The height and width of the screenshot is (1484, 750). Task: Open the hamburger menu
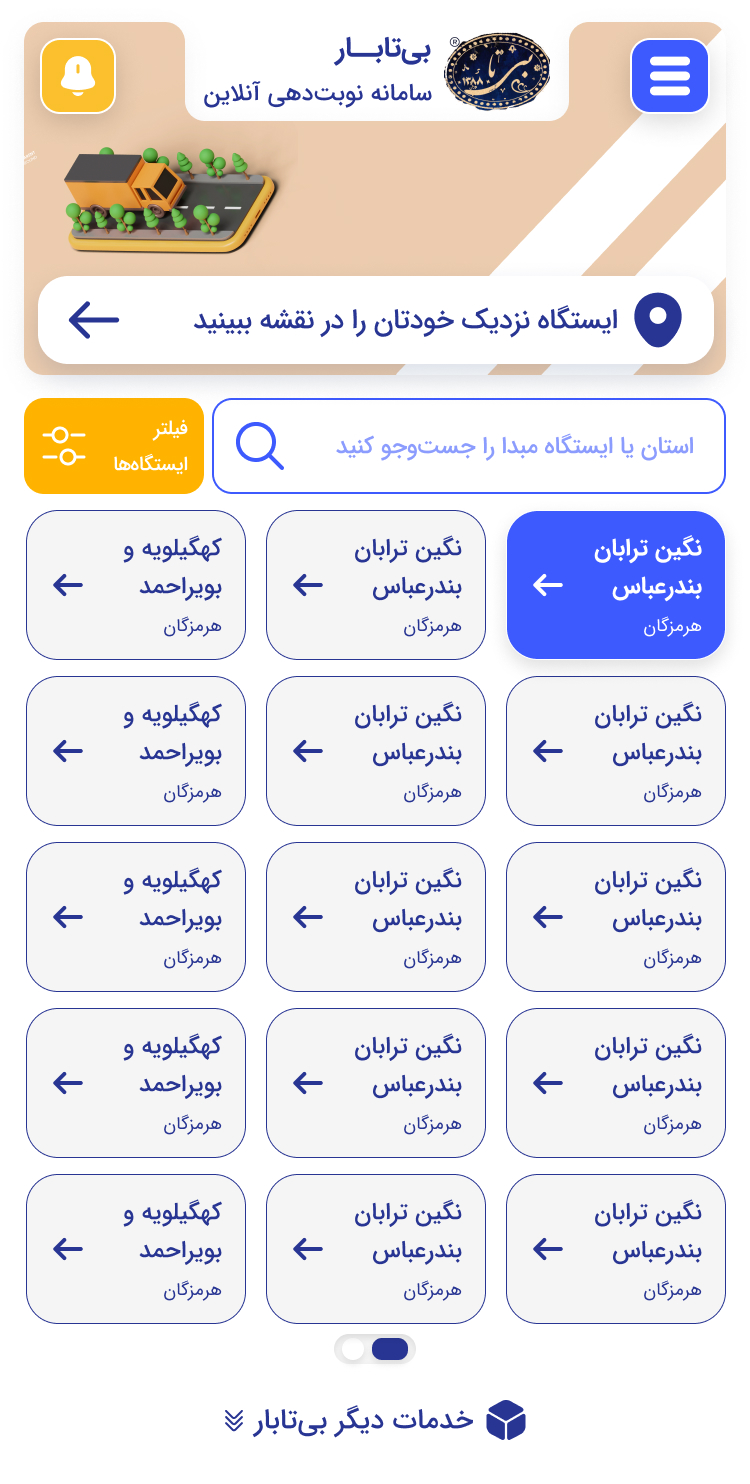point(670,75)
